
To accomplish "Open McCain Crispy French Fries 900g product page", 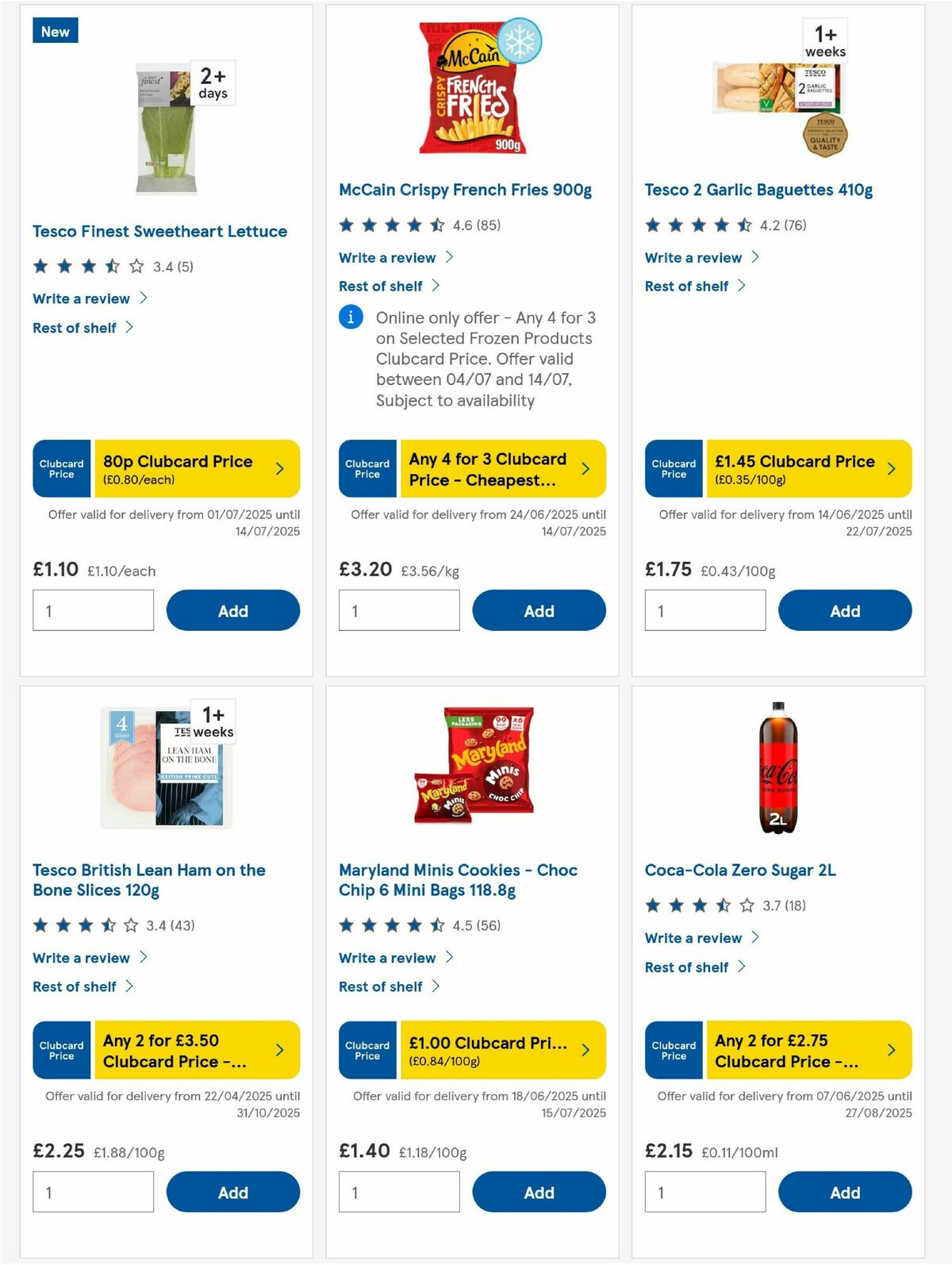I will tap(464, 190).
